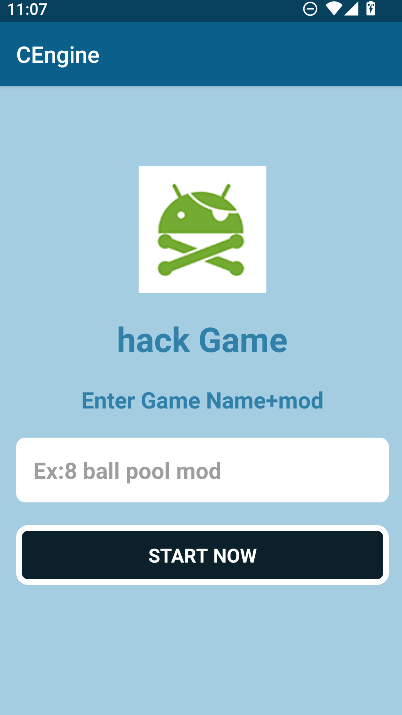Viewport: 402px width, 715px height.
Task: Tap the game name input field
Action: pos(202,470)
